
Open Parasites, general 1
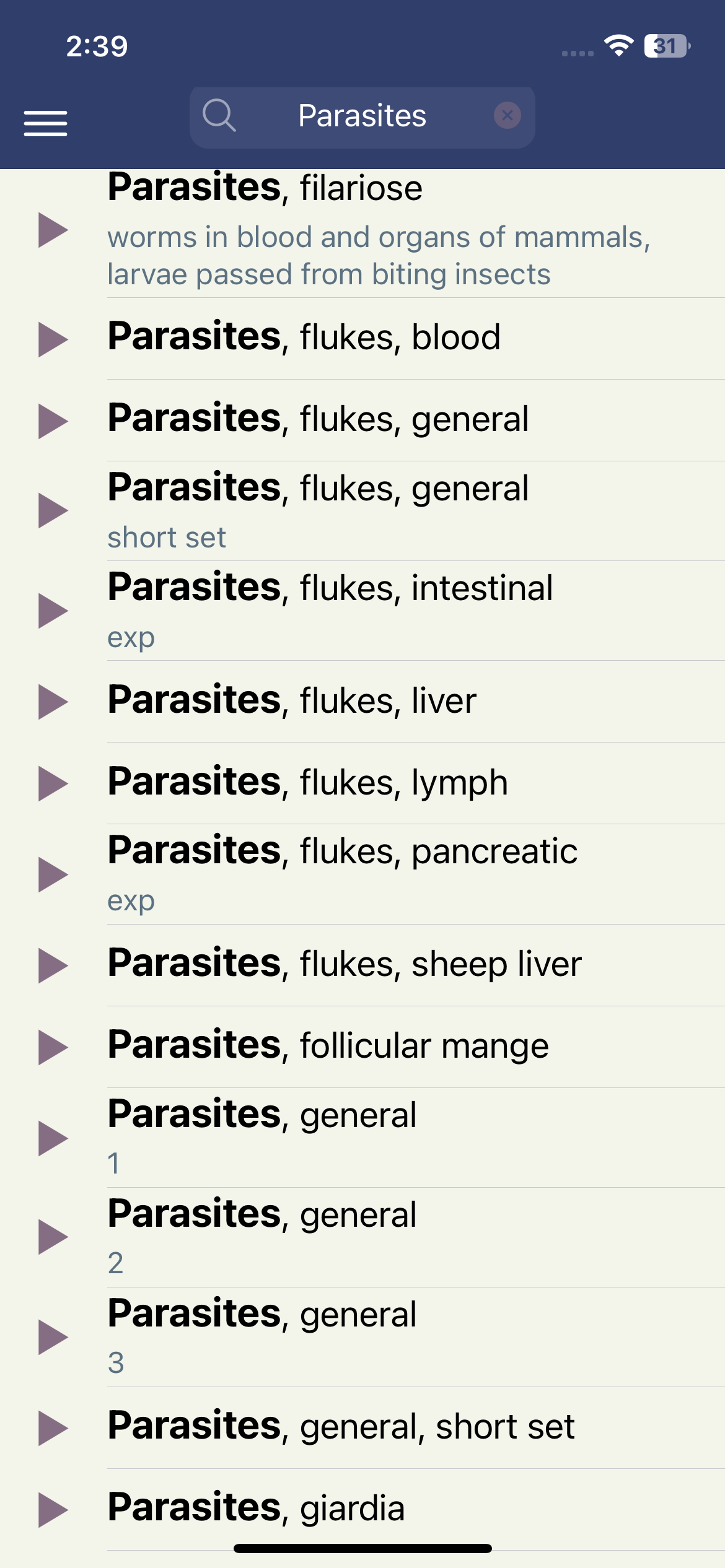click(362, 1138)
